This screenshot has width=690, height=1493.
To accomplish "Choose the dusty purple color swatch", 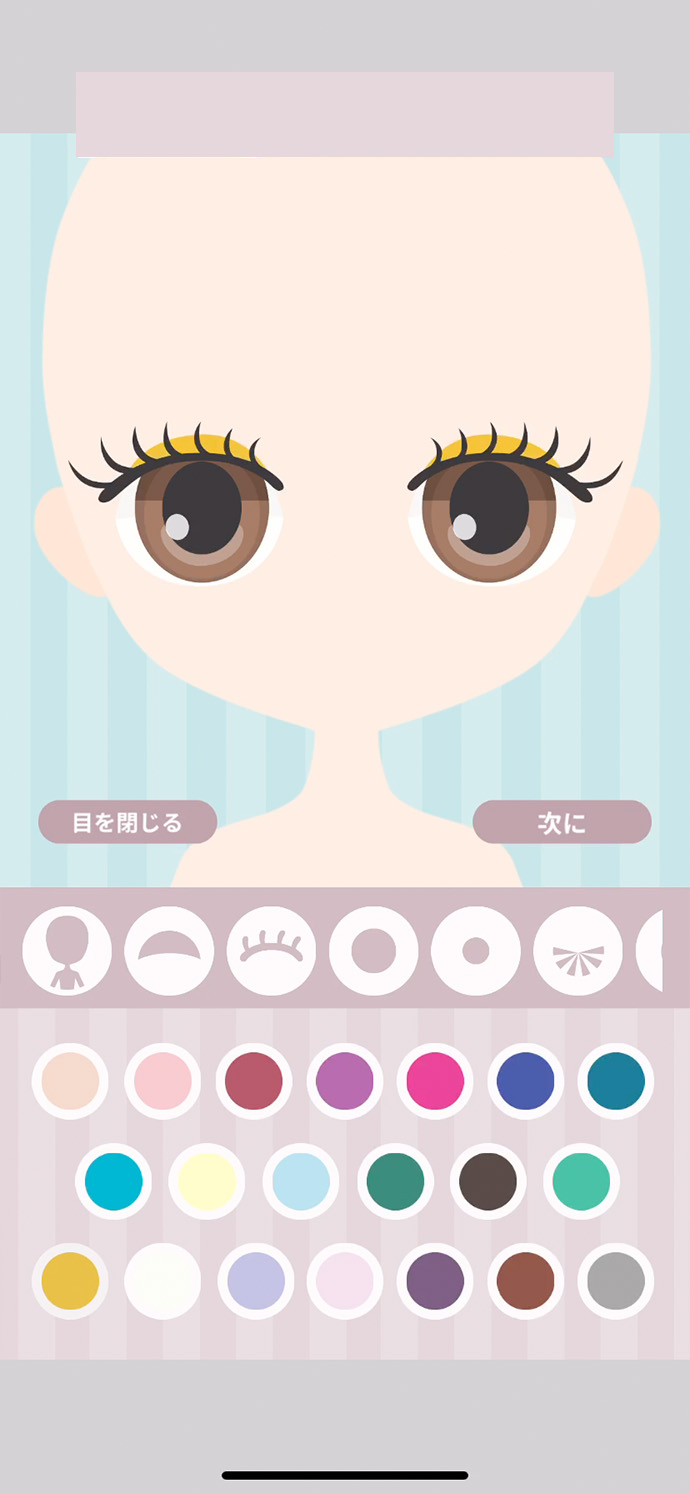I will 435,1281.
